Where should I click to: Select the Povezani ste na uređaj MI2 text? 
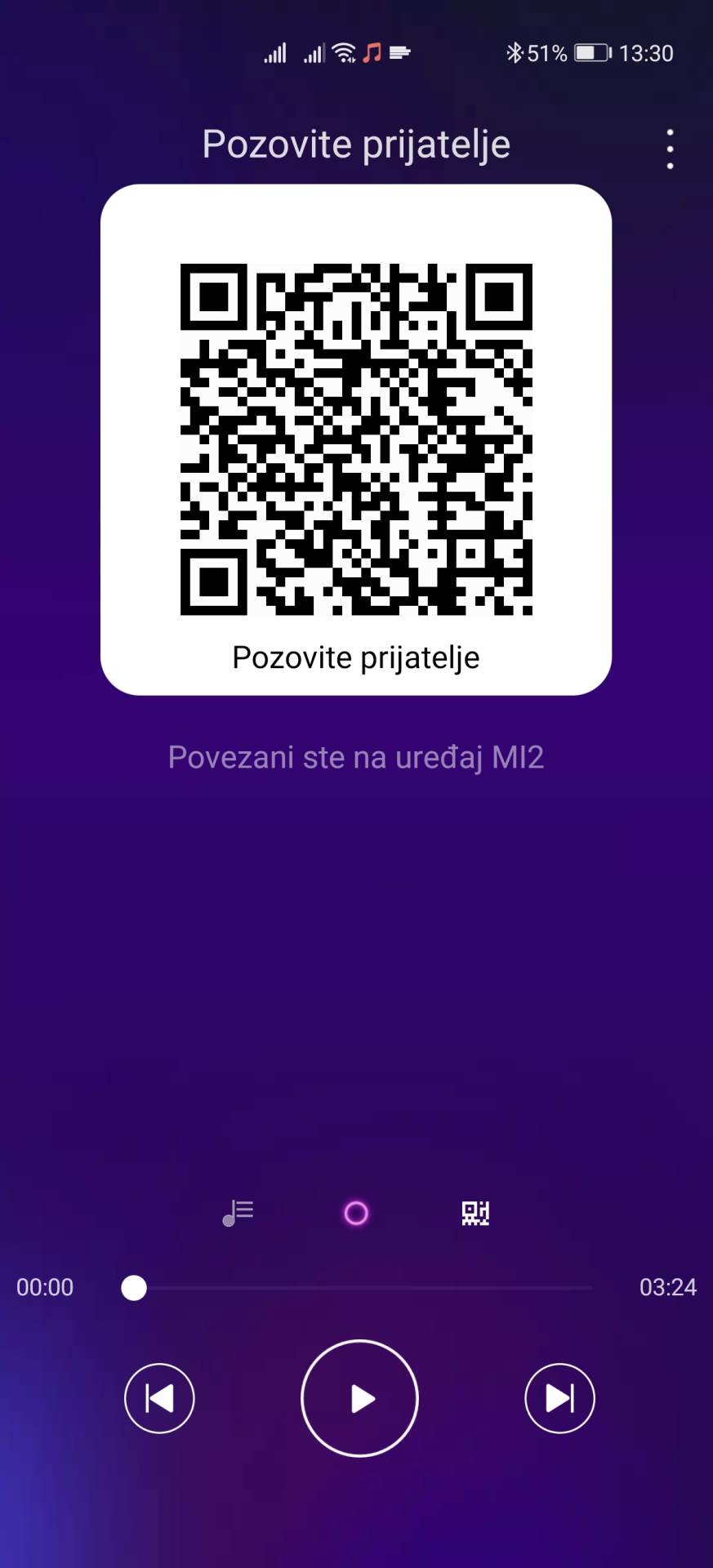click(x=356, y=757)
